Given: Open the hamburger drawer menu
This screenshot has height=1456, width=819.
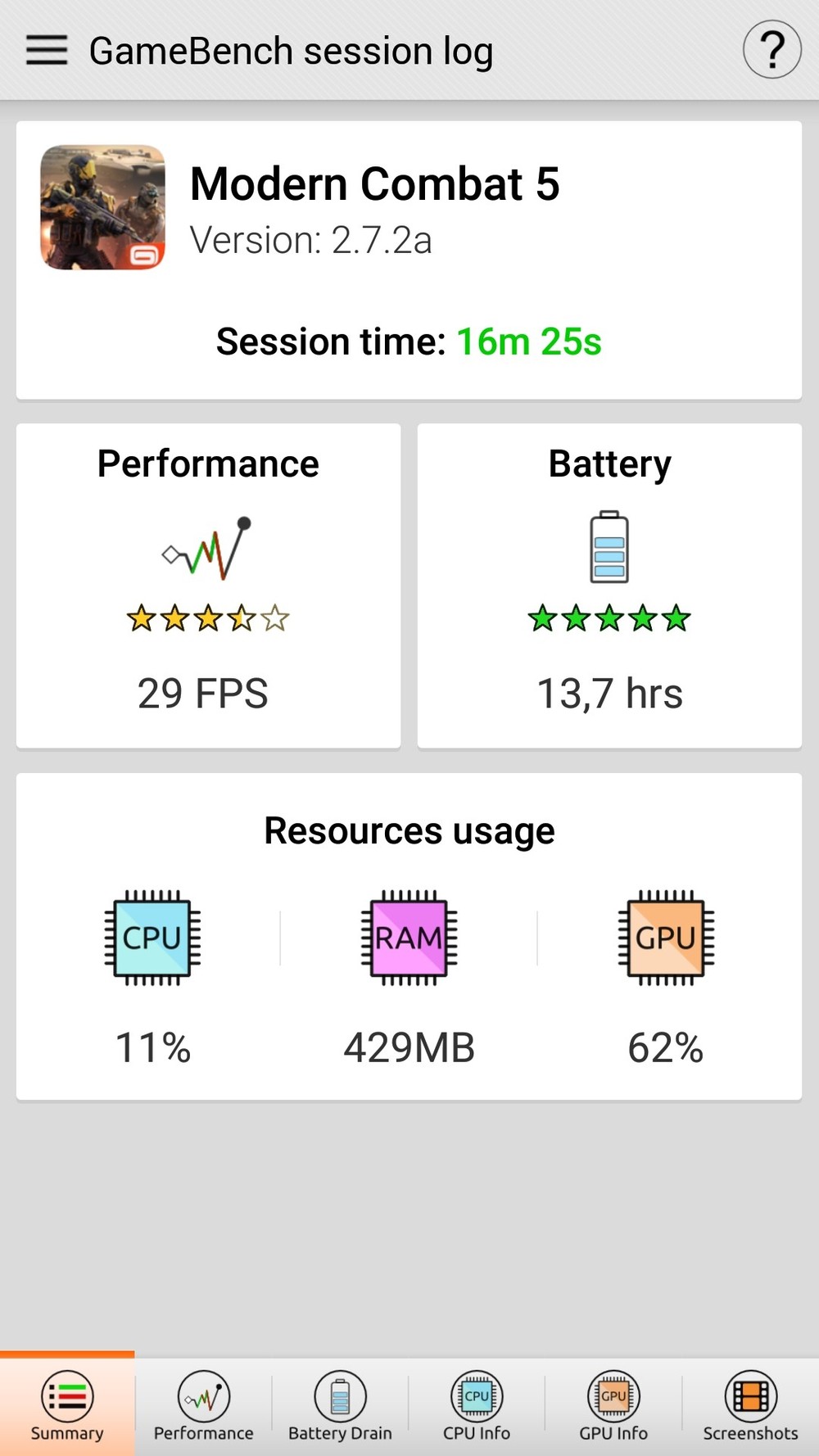Looking at the screenshot, I should tap(47, 51).
